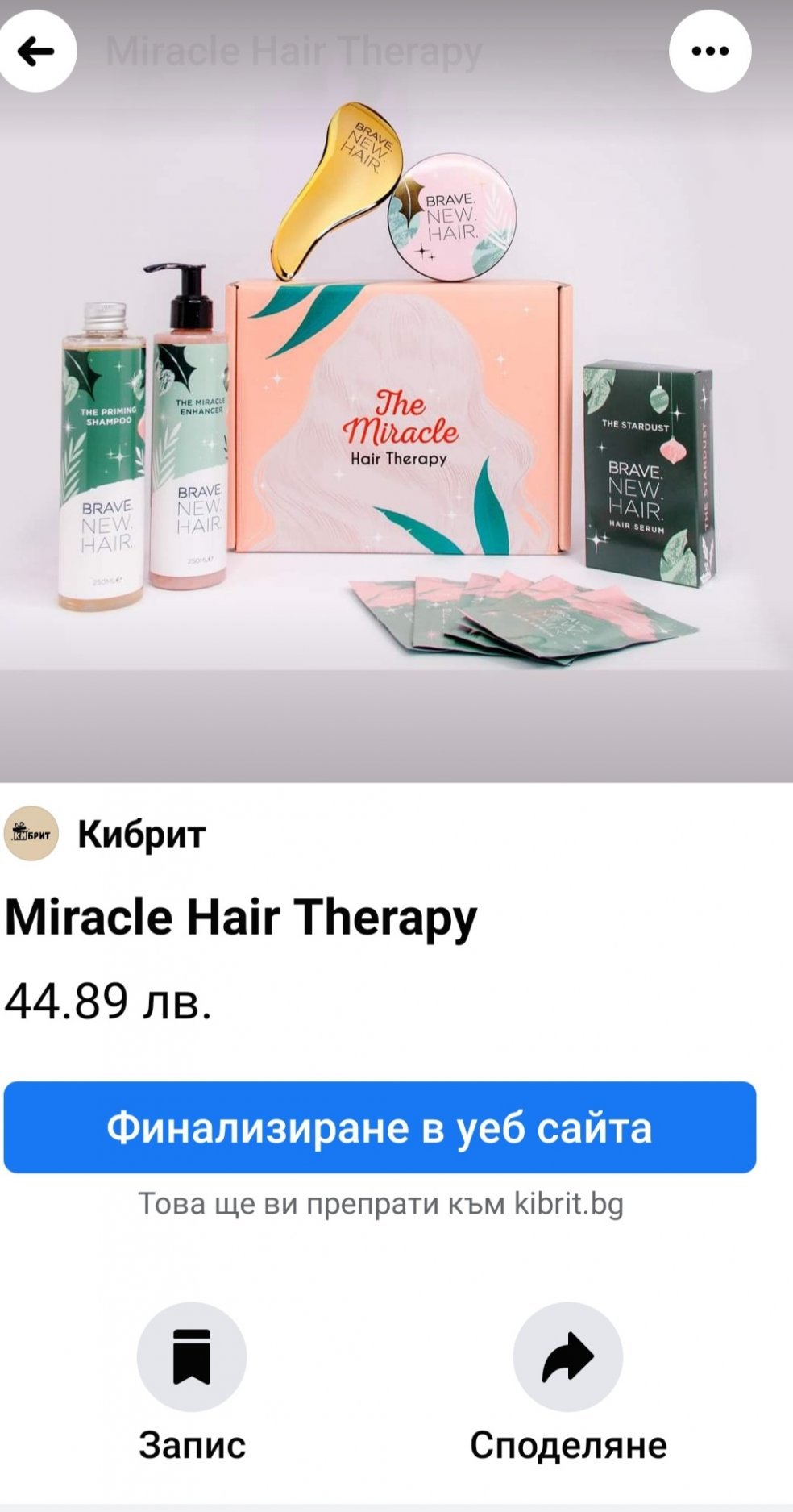Share the product via Споделяне
The width and height of the screenshot is (793, 1512).
tap(568, 1356)
